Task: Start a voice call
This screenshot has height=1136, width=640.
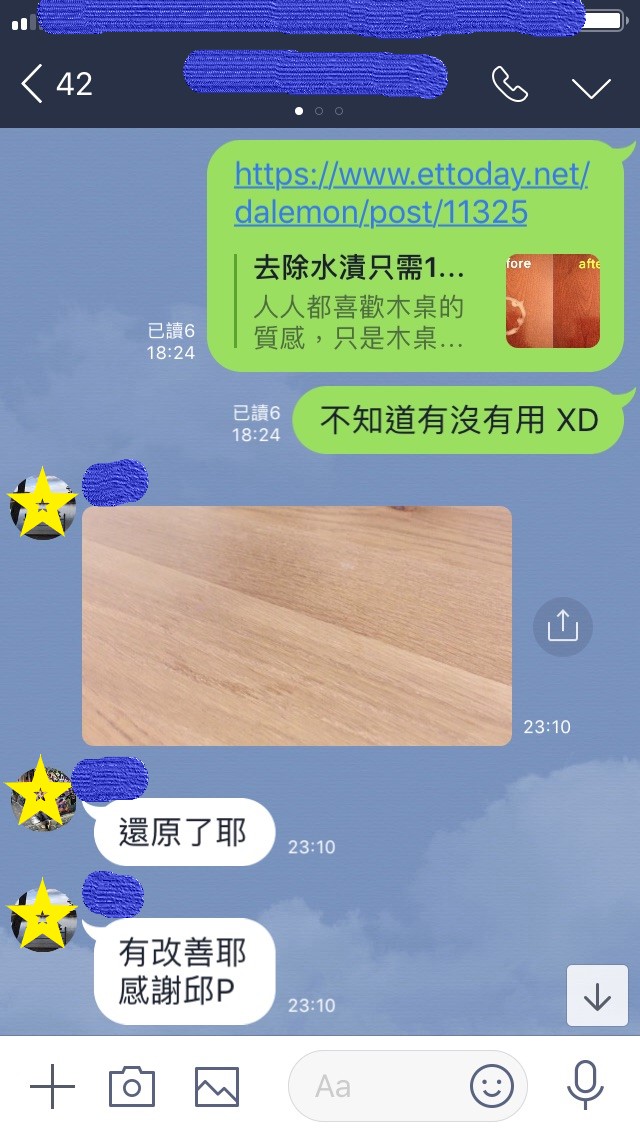Action: click(509, 85)
